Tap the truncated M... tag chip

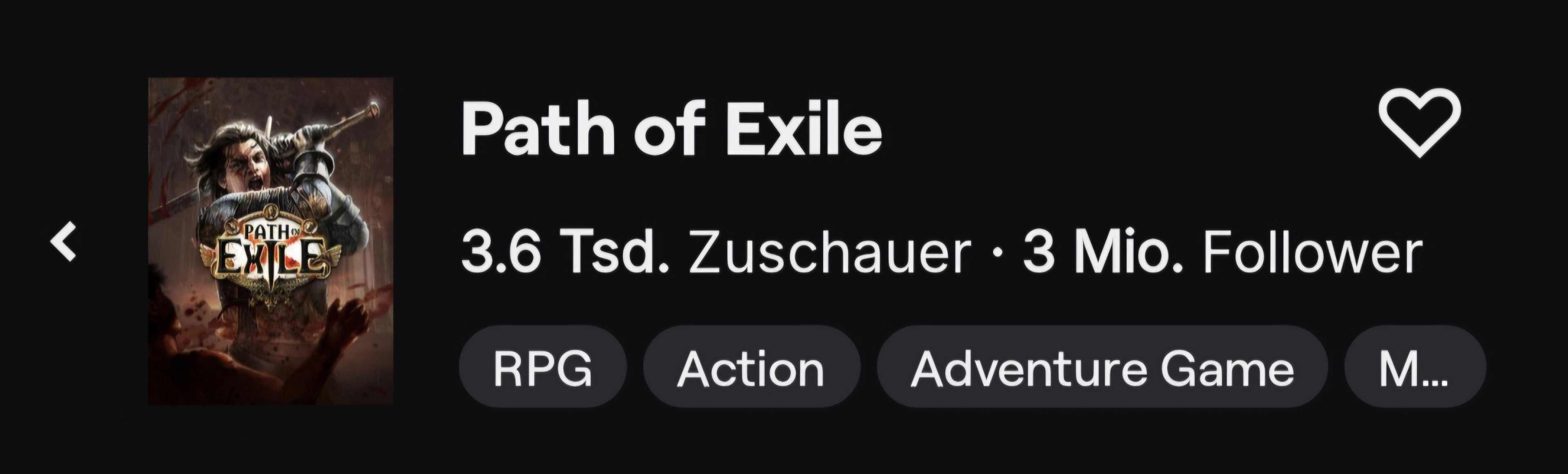1413,367
